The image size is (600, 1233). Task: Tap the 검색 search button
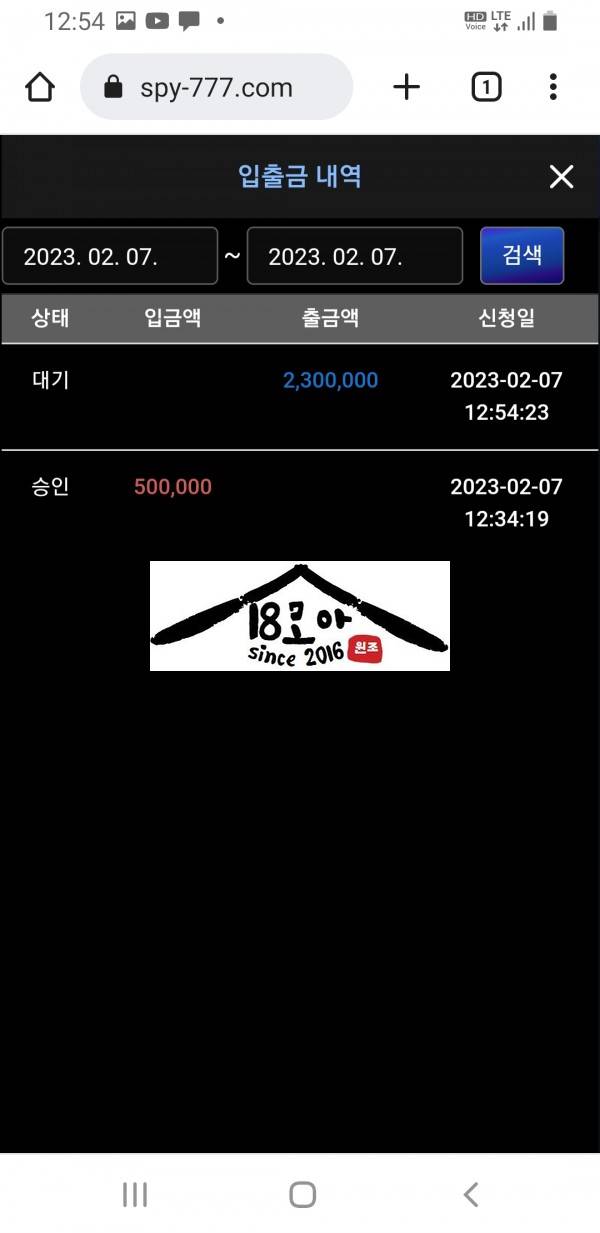coord(522,256)
